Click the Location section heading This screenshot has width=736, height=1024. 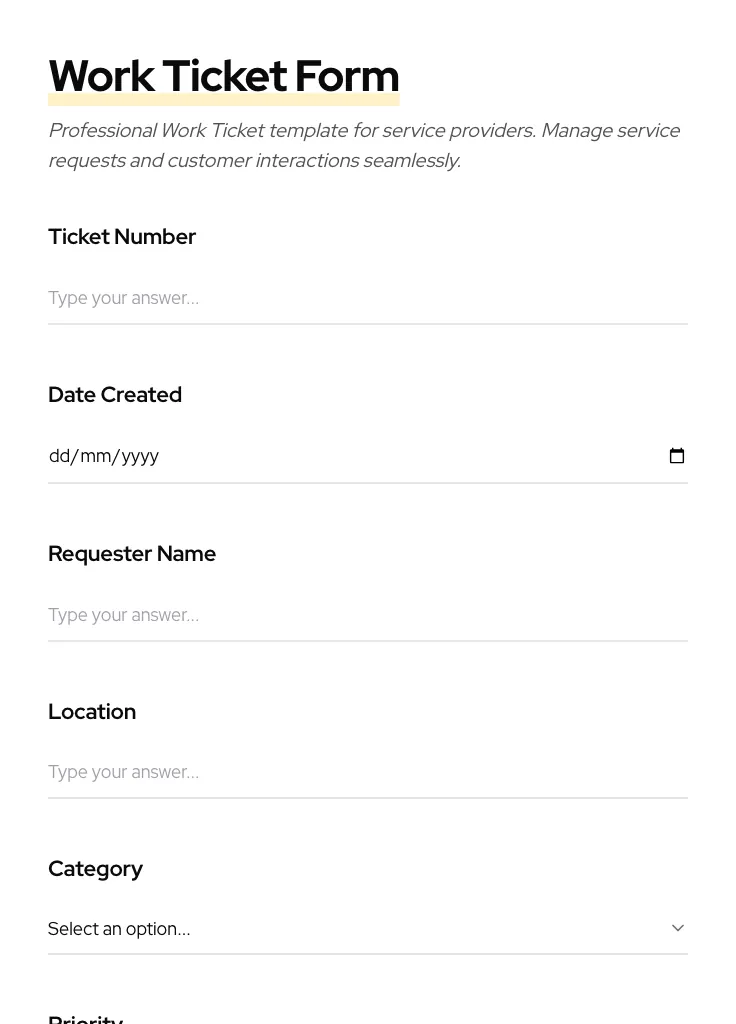(92, 711)
